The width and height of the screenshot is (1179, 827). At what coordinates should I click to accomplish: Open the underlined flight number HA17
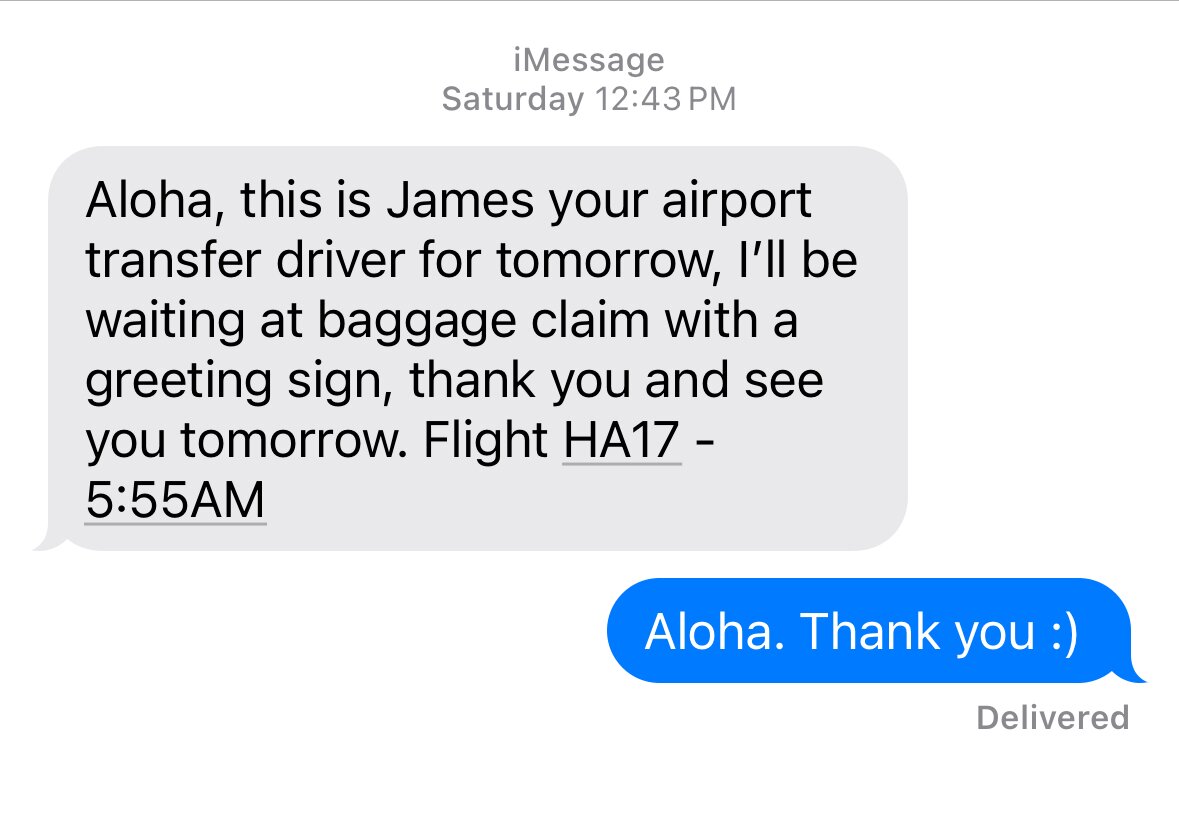[622, 441]
